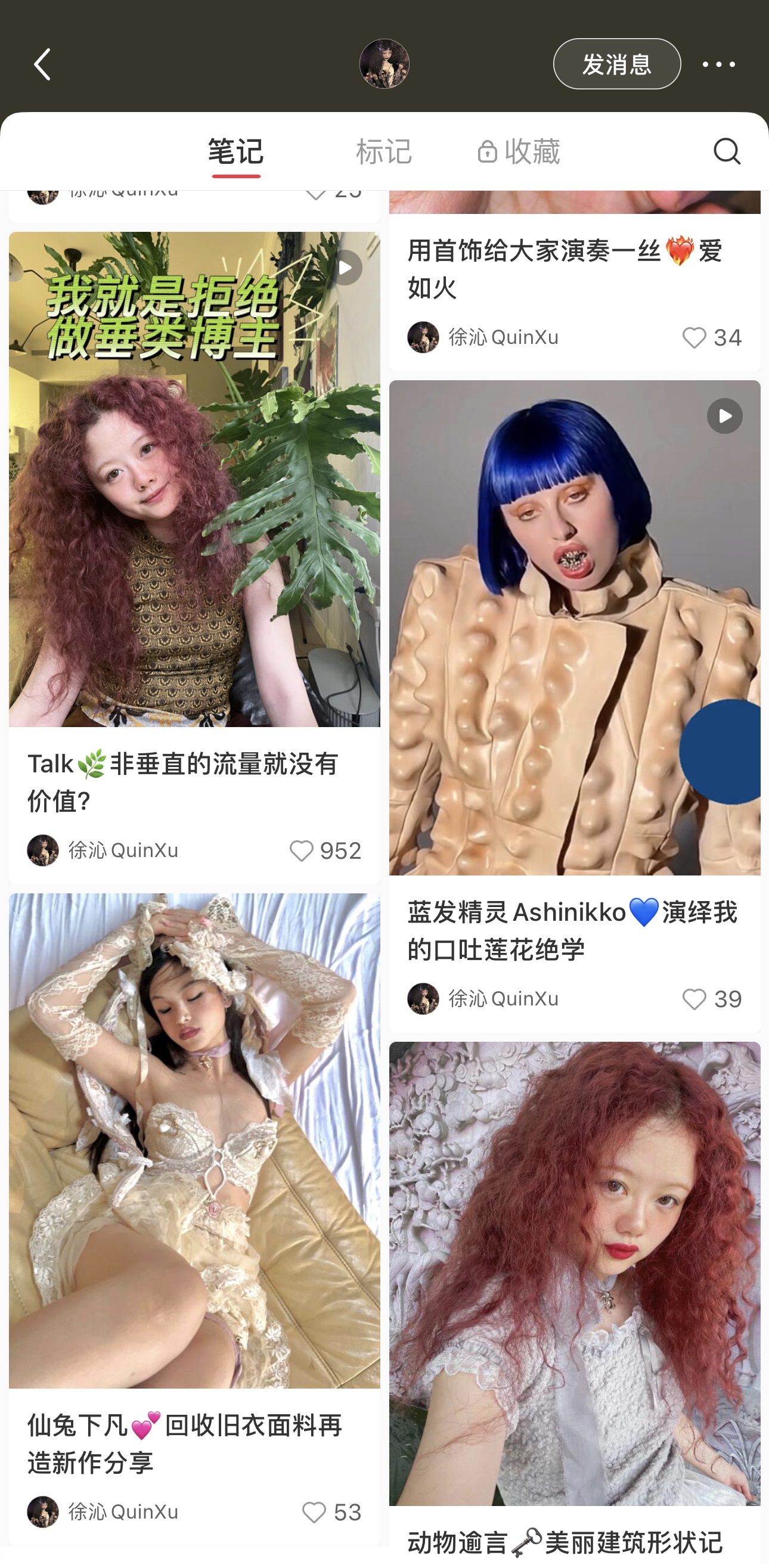The image size is (769, 1568).
Task: Switch to the 收藏 tab
Action: [519, 151]
